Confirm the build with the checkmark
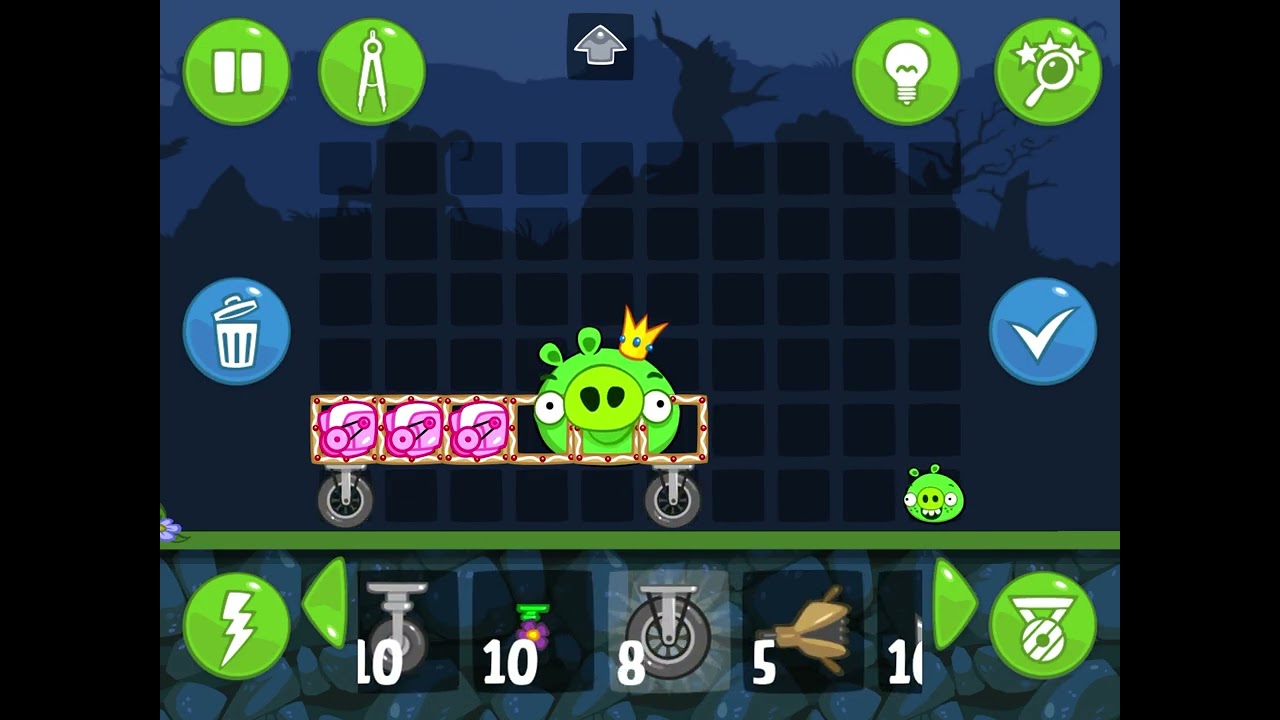The image size is (1280, 720). (x=1042, y=331)
